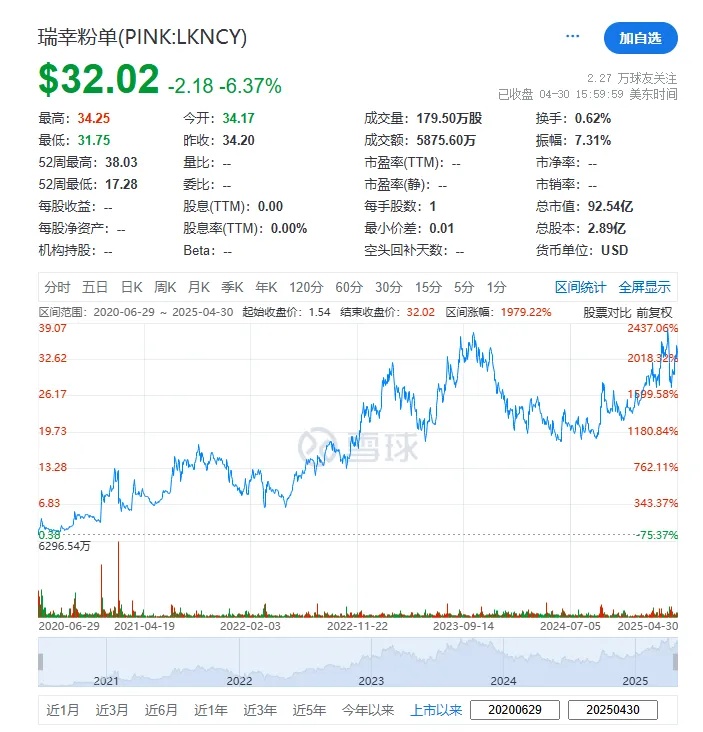Edit the end date field 20250430
Screen dimensions: 703x732
(x=612, y=710)
